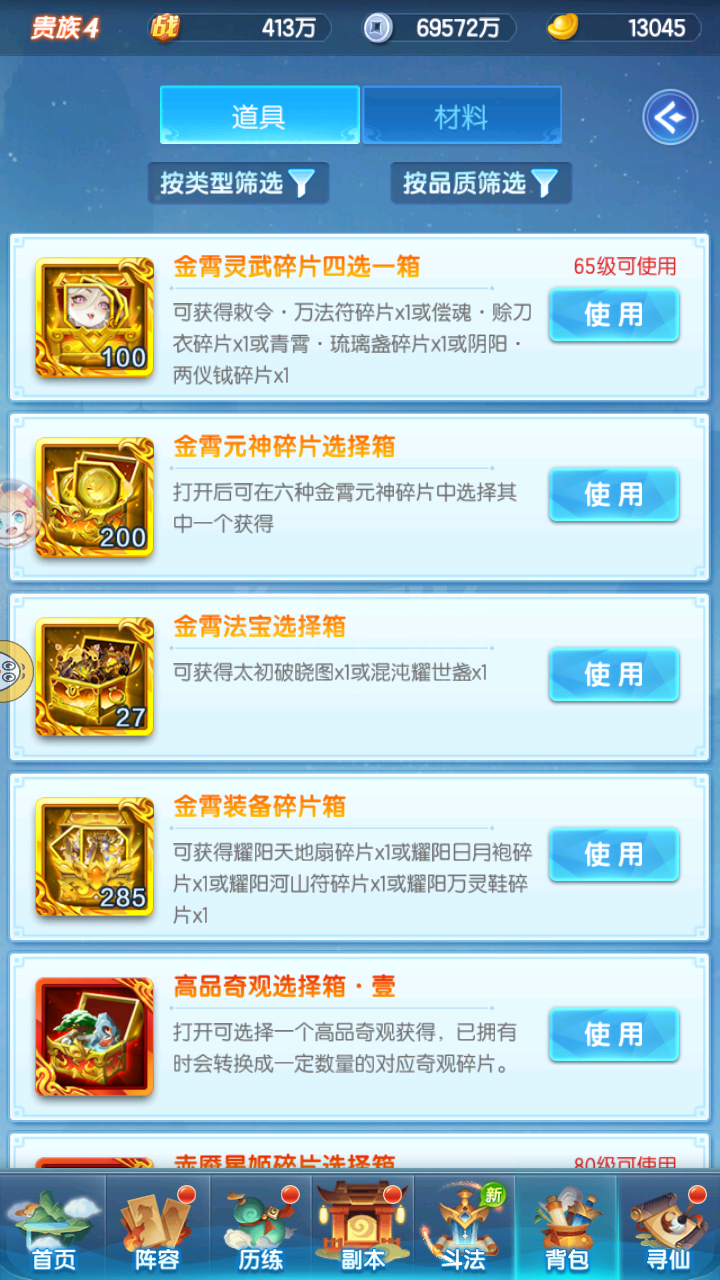Viewport: 720px width, 1280px height.
Task: Switch to the 材料 tab
Action: [462, 116]
